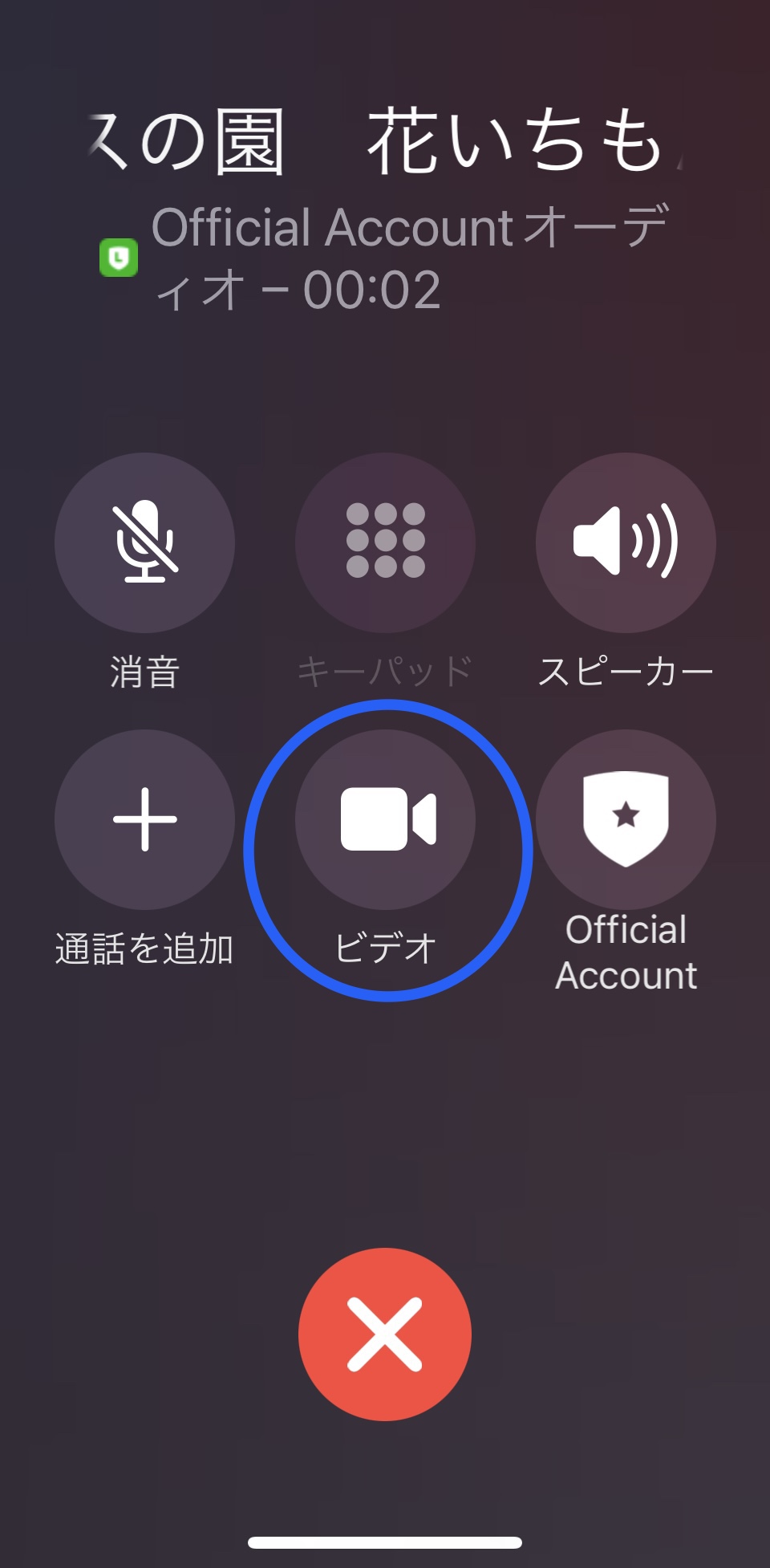
Task: Turn on the スピーカー speaker output
Action: point(626,542)
